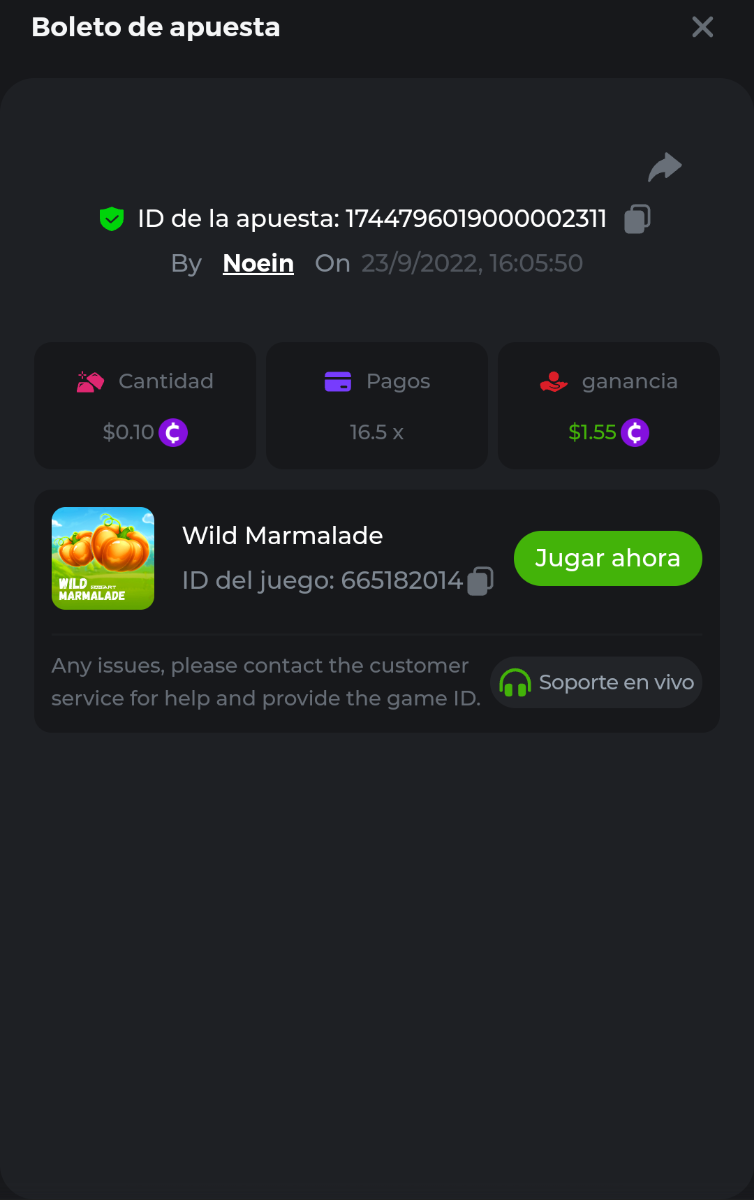Copy the game ID 665182014

(481, 581)
